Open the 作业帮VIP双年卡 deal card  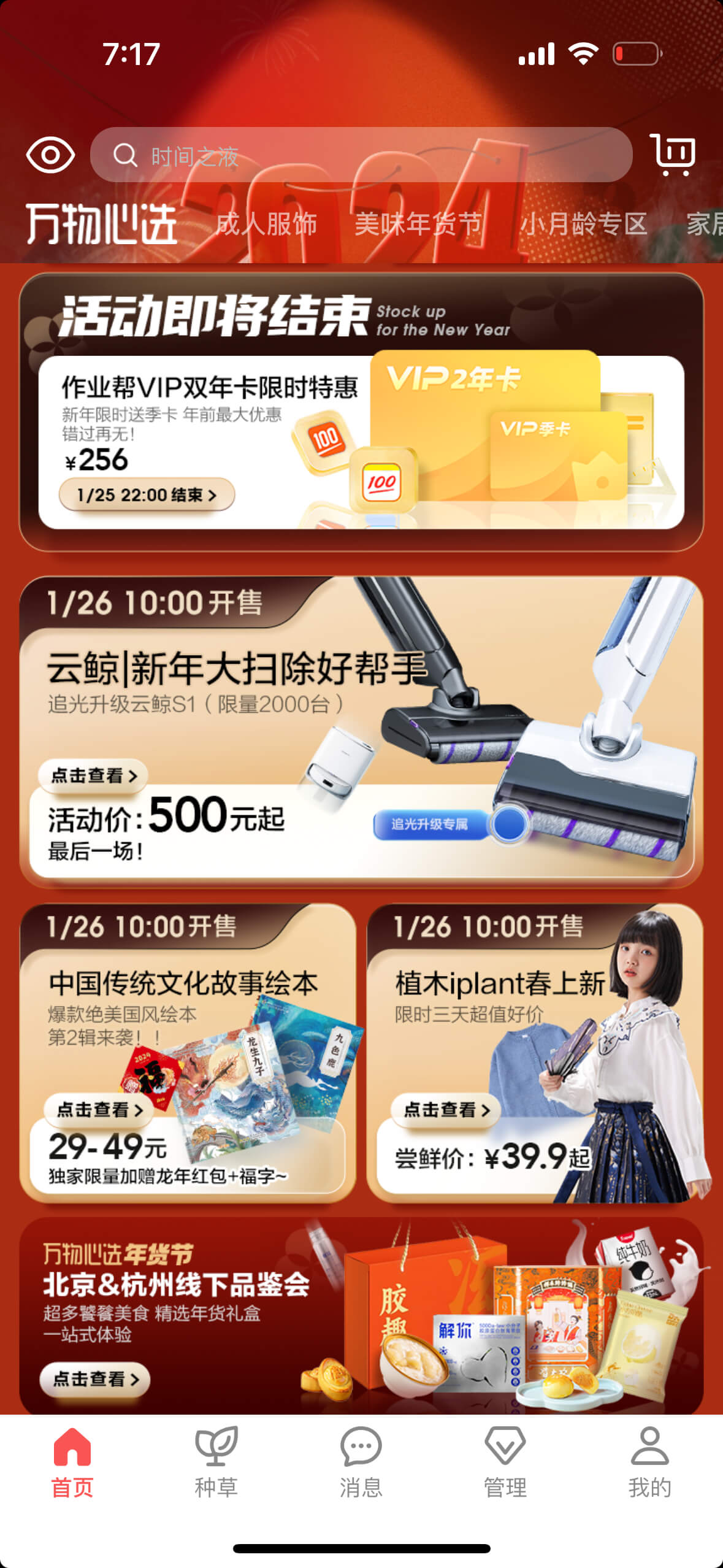tap(361, 442)
